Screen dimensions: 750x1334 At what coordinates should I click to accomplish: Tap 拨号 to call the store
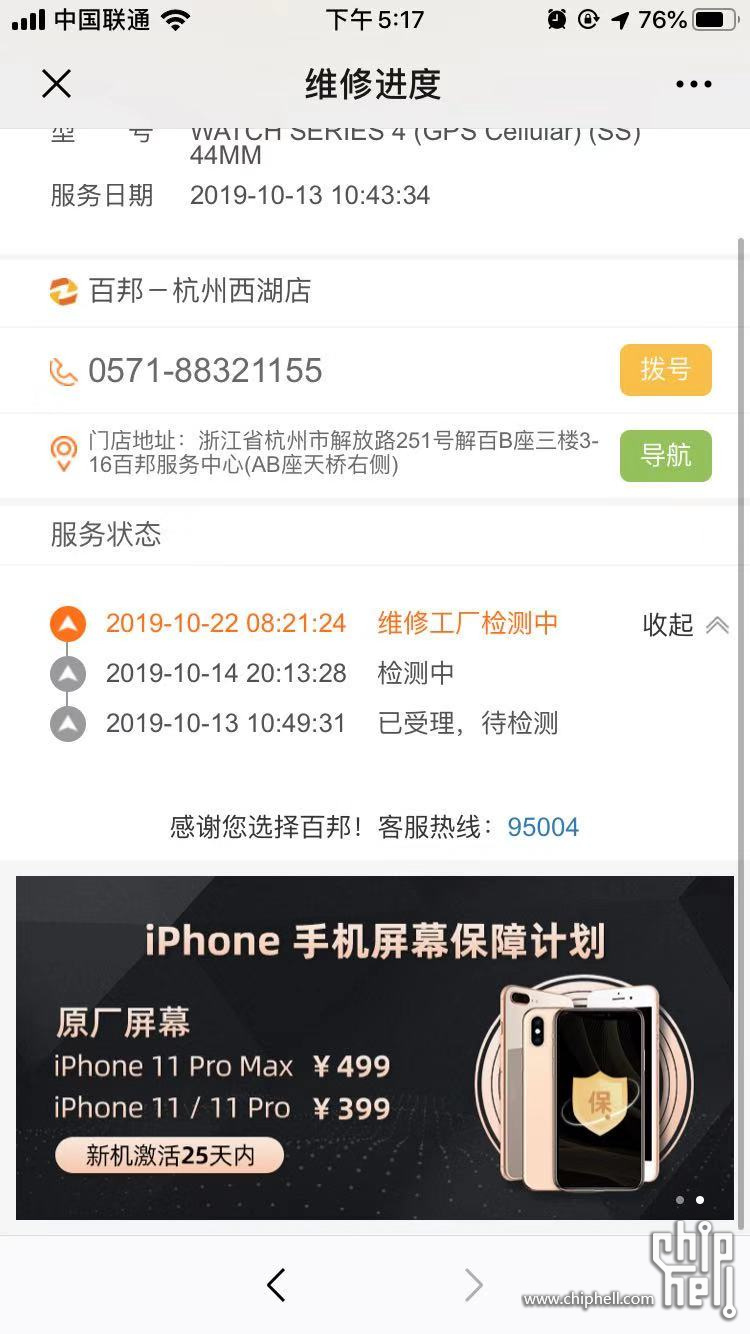[x=666, y=370]
